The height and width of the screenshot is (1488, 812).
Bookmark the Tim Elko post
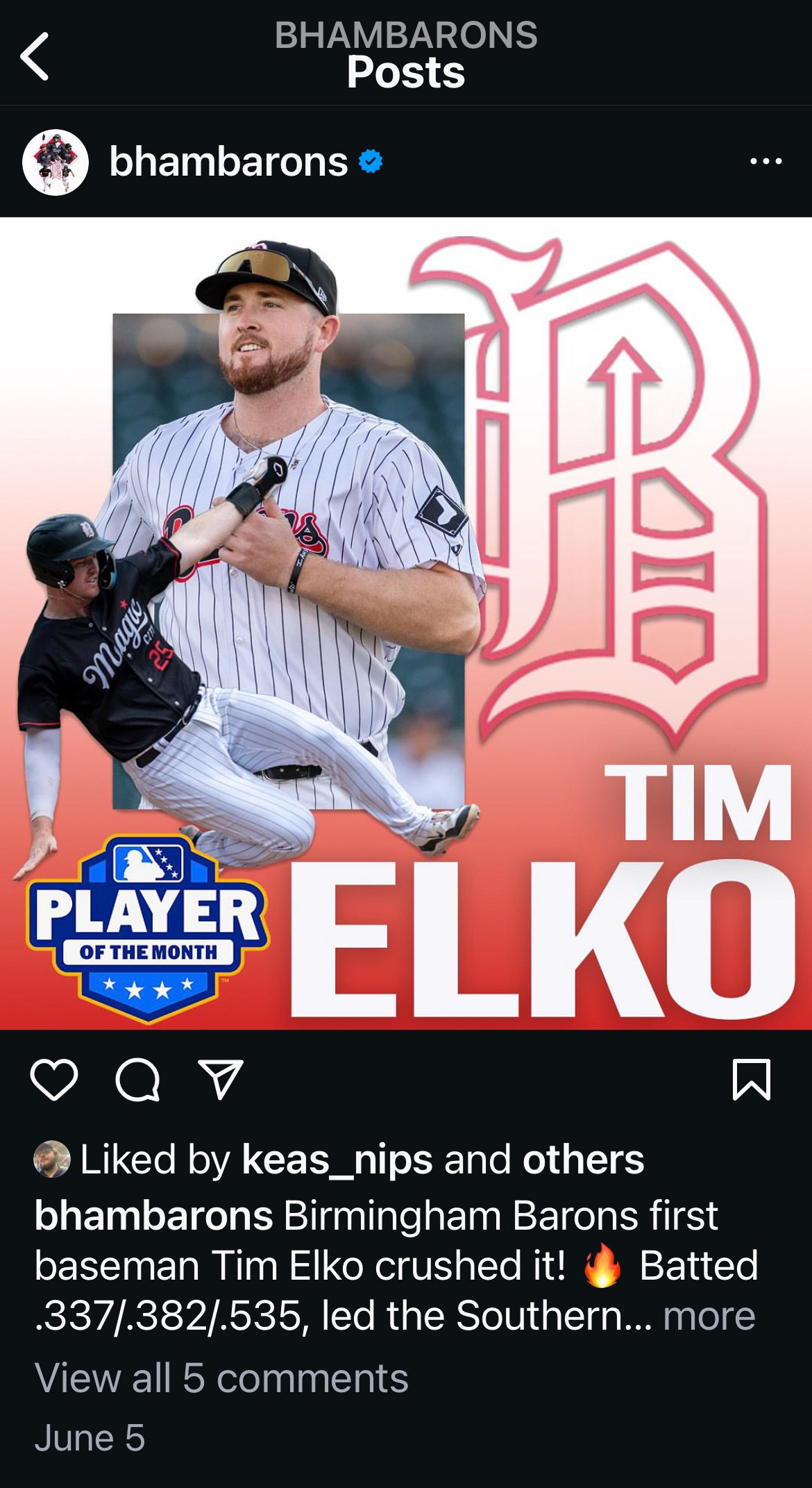tap(752, 1080)
